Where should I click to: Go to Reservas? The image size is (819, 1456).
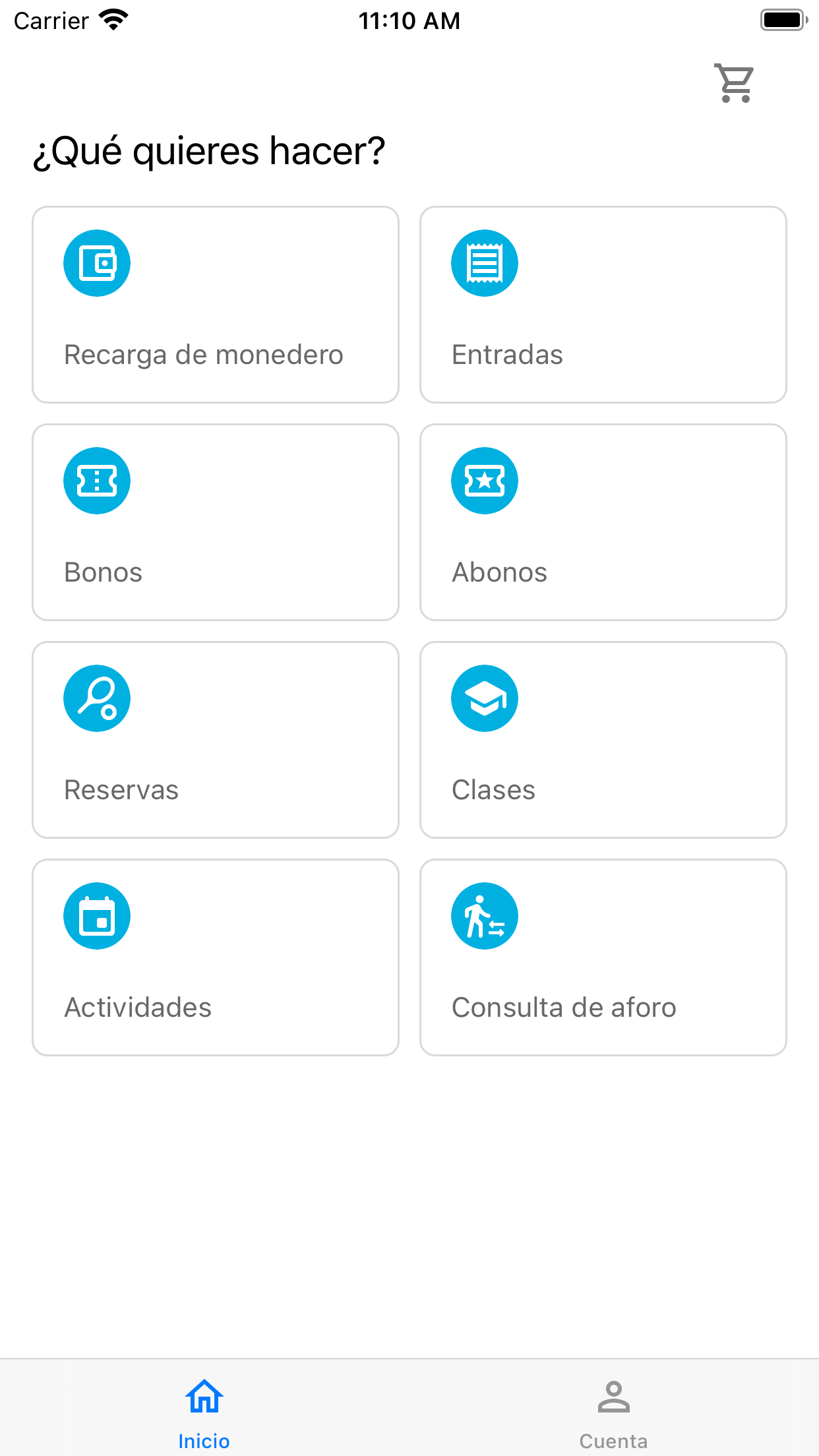(x=216, y=740)
